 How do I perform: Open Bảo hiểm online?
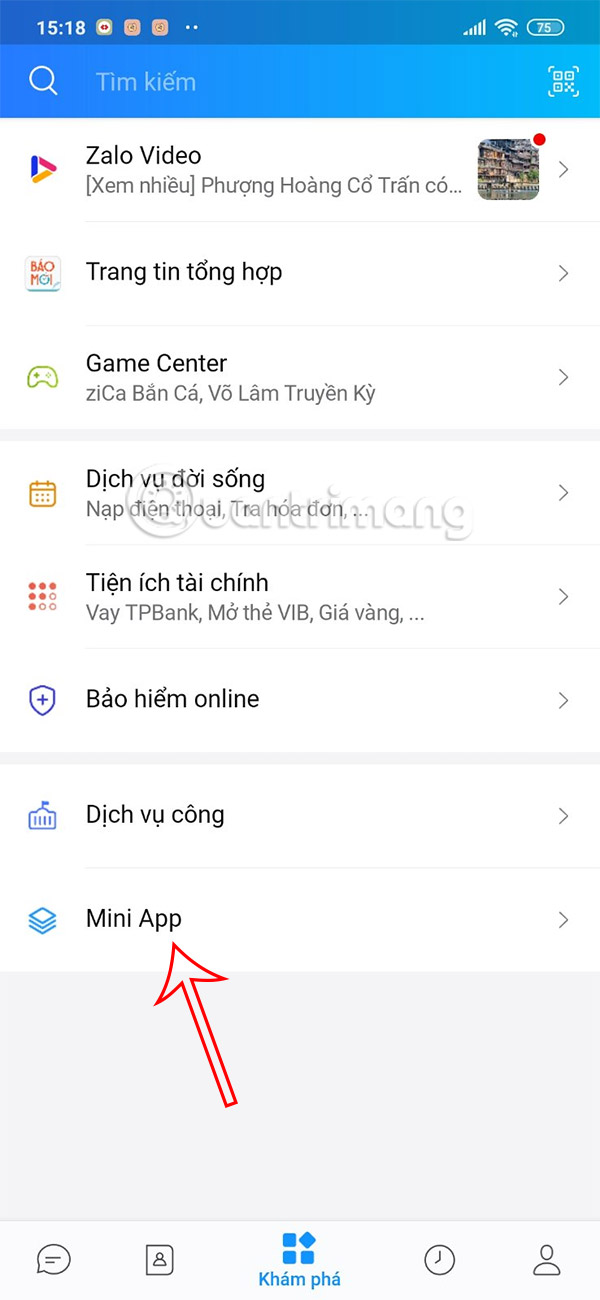(300, 699)
